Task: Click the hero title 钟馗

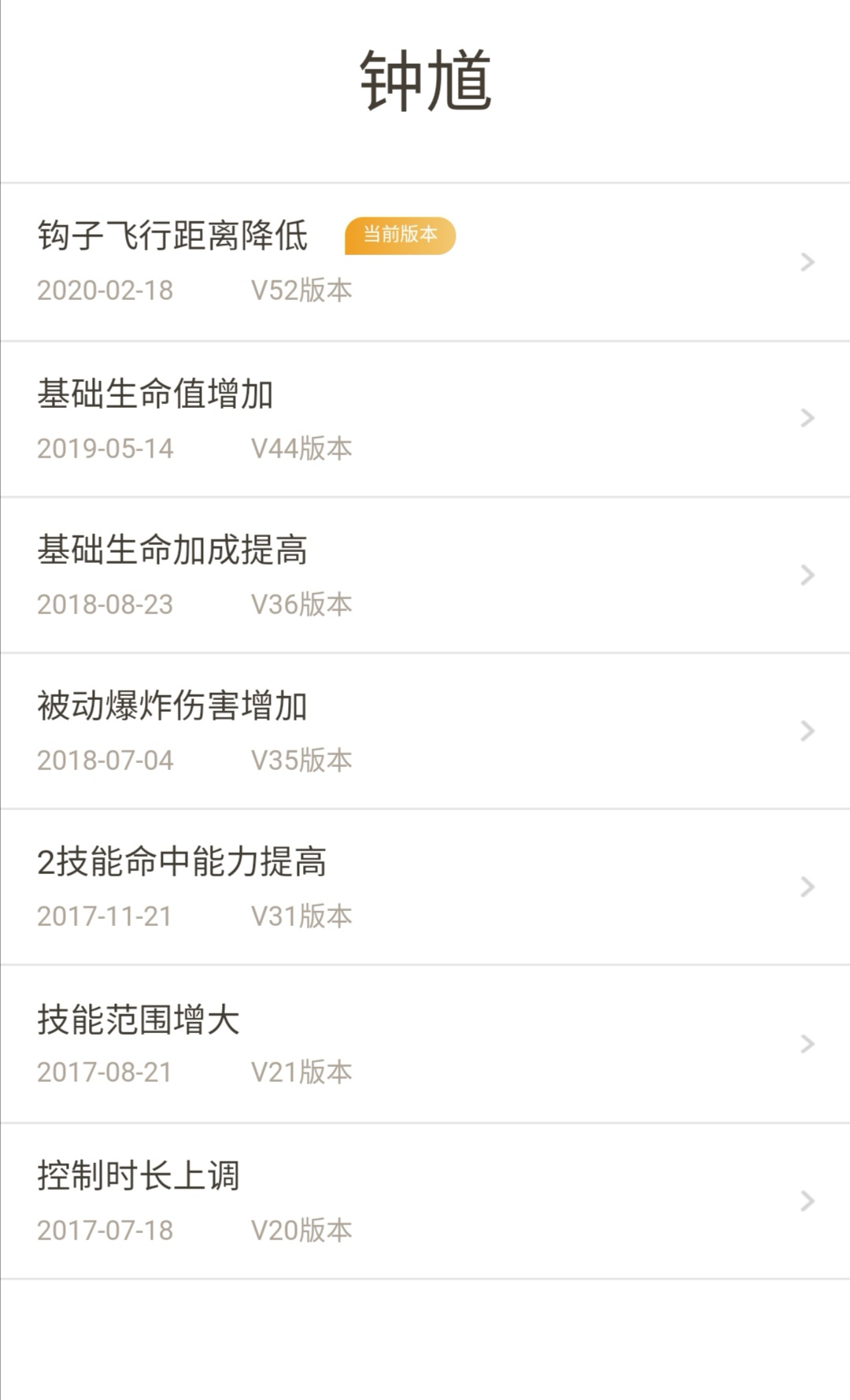Action: click(425, 81)
